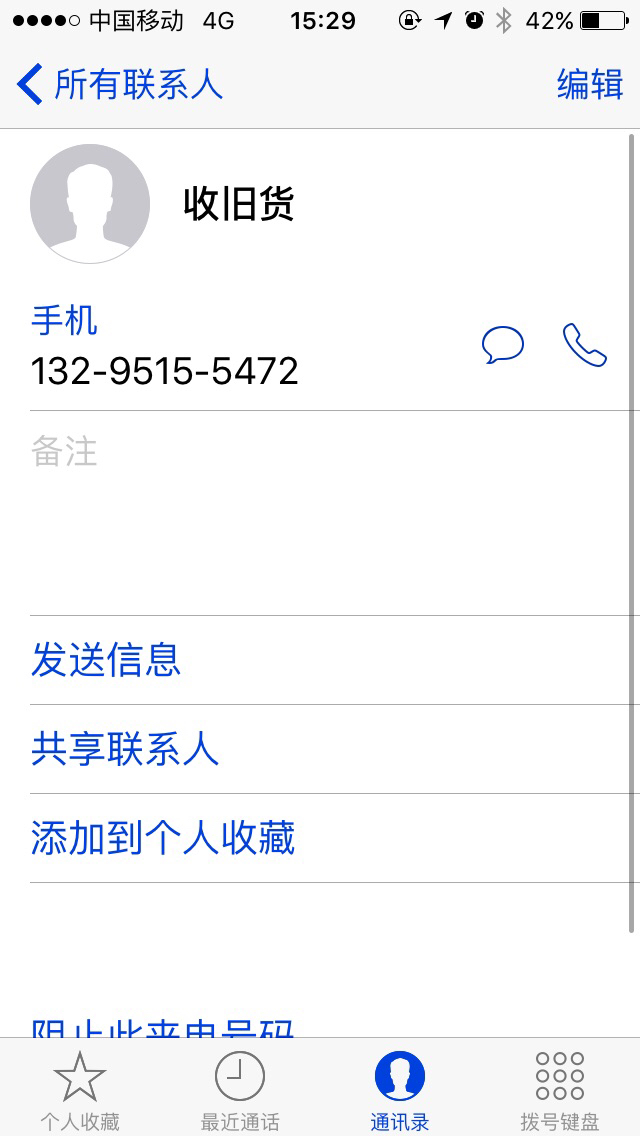Go back to 所有联系人 list
The width and height of the screenshot is (640, 1136).
tap(120, 84)
